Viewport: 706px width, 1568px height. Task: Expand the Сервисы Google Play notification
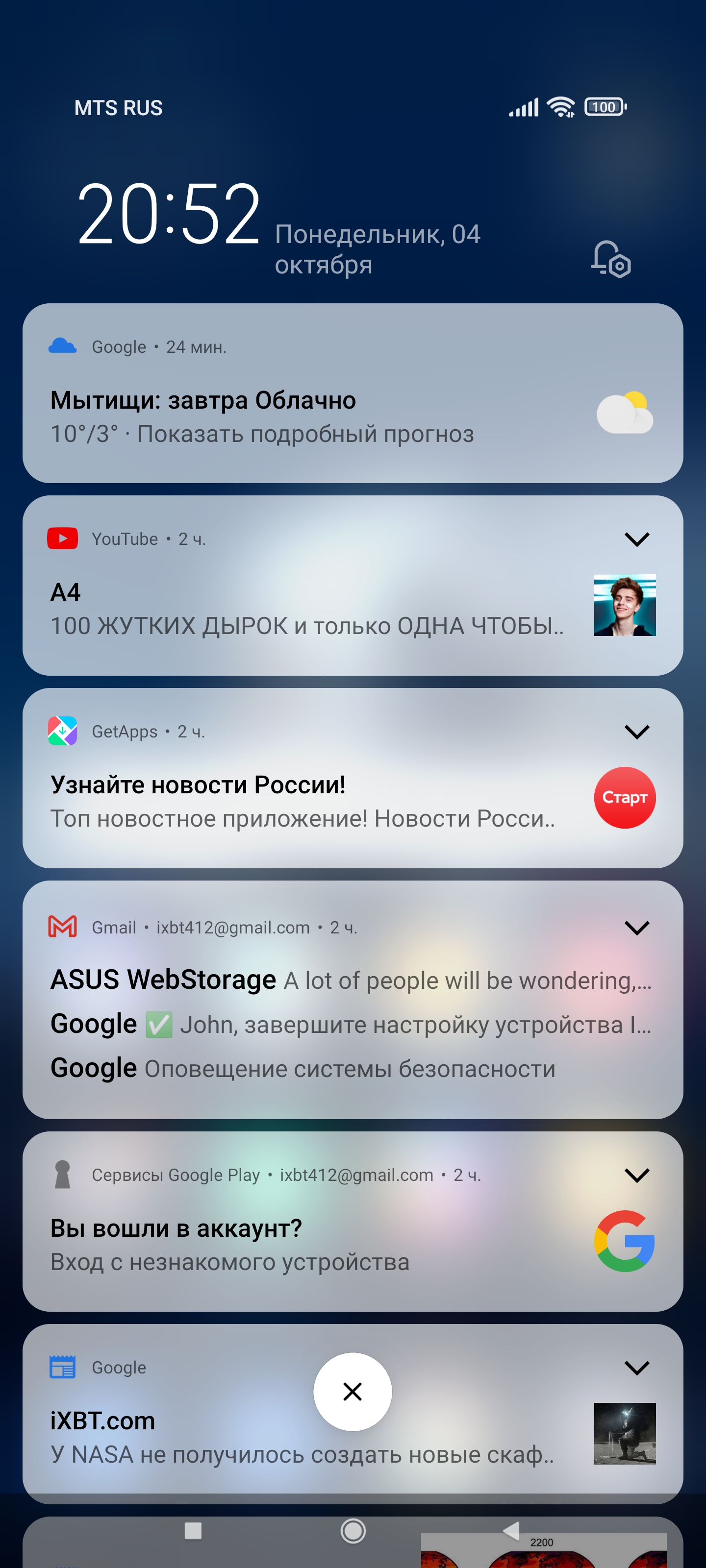coord(636,1176)
